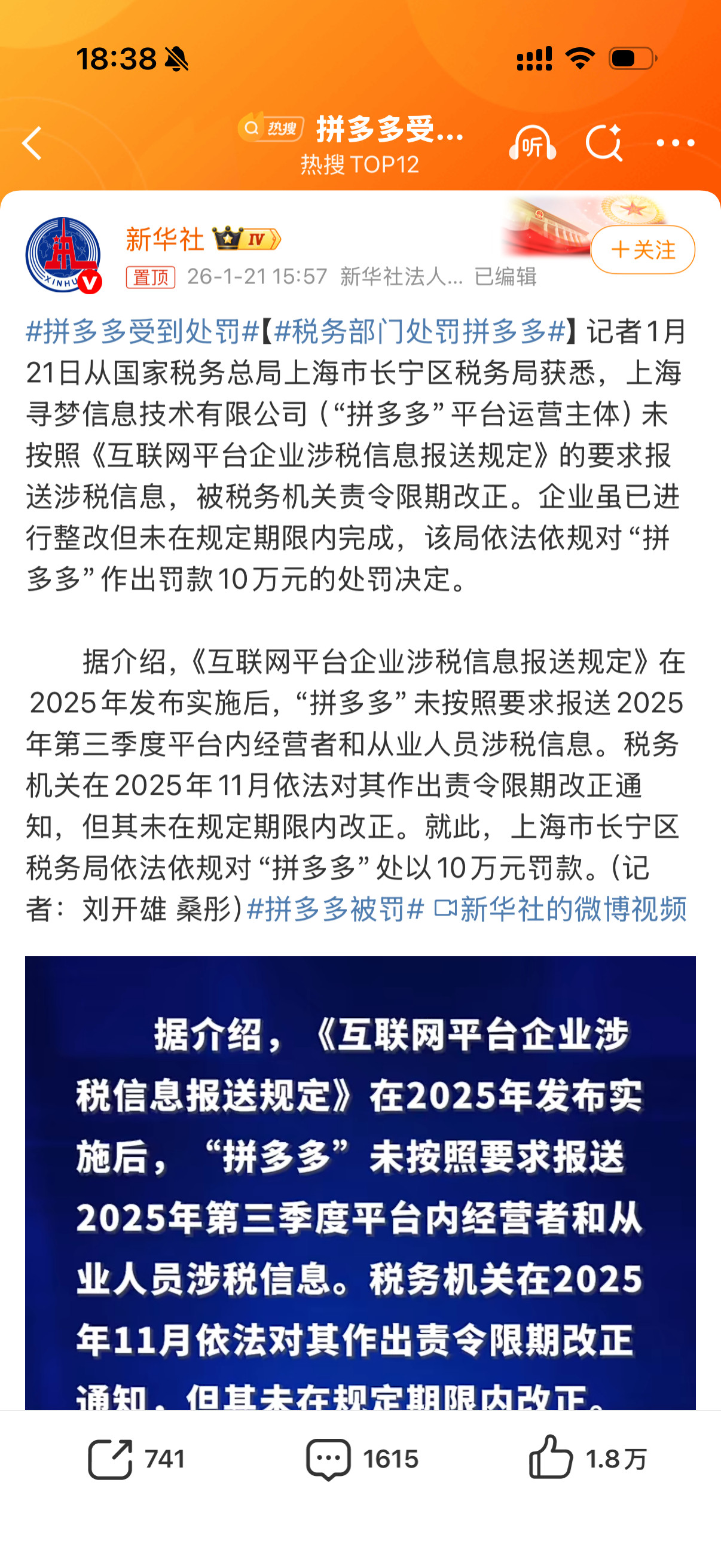Open the three-dot more options menu

pos(676,143)
